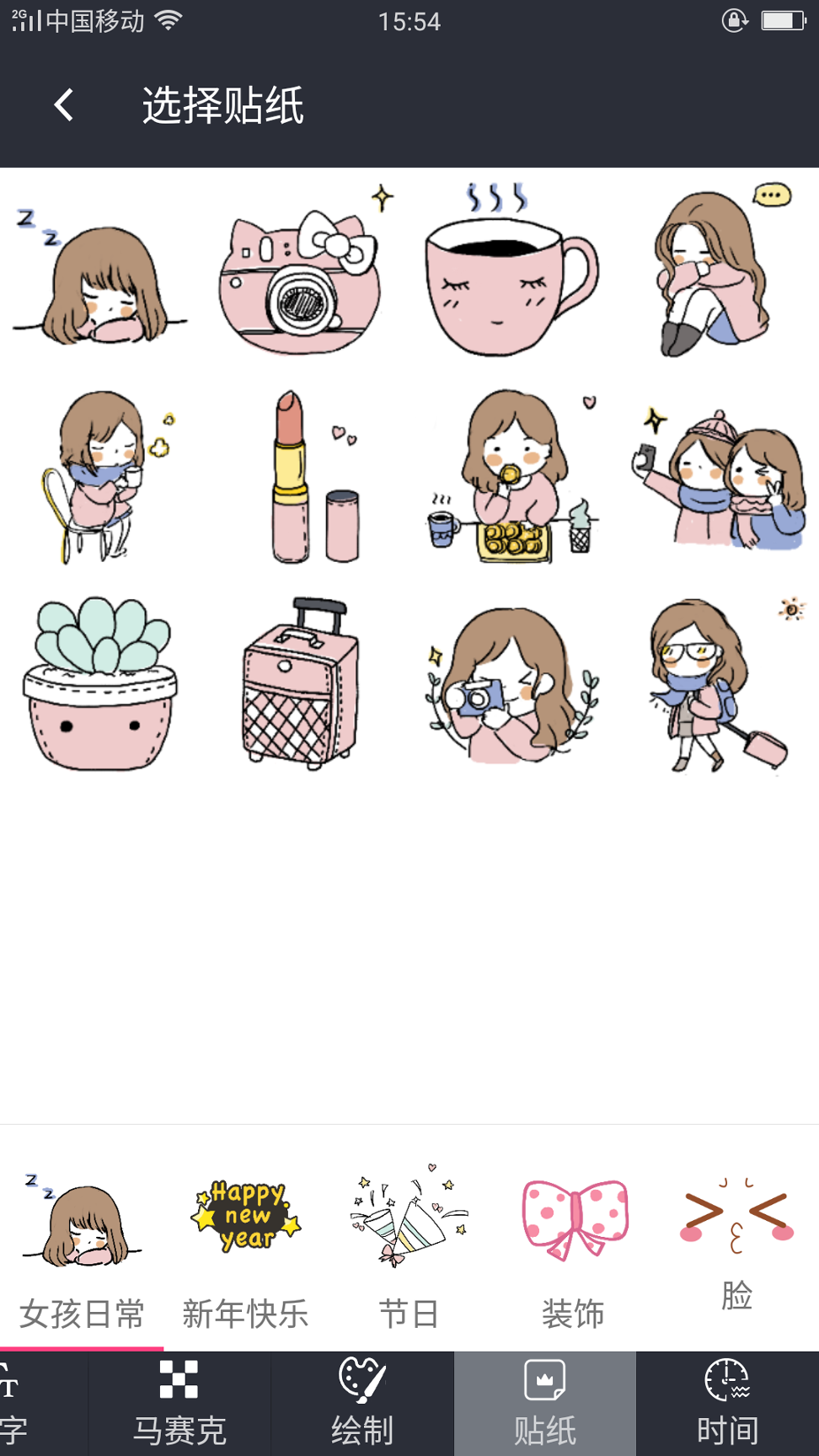Open the 节日 sticker category
Image resolution: width=819 pixels, height=1456 pixels.
[409, 1247]
